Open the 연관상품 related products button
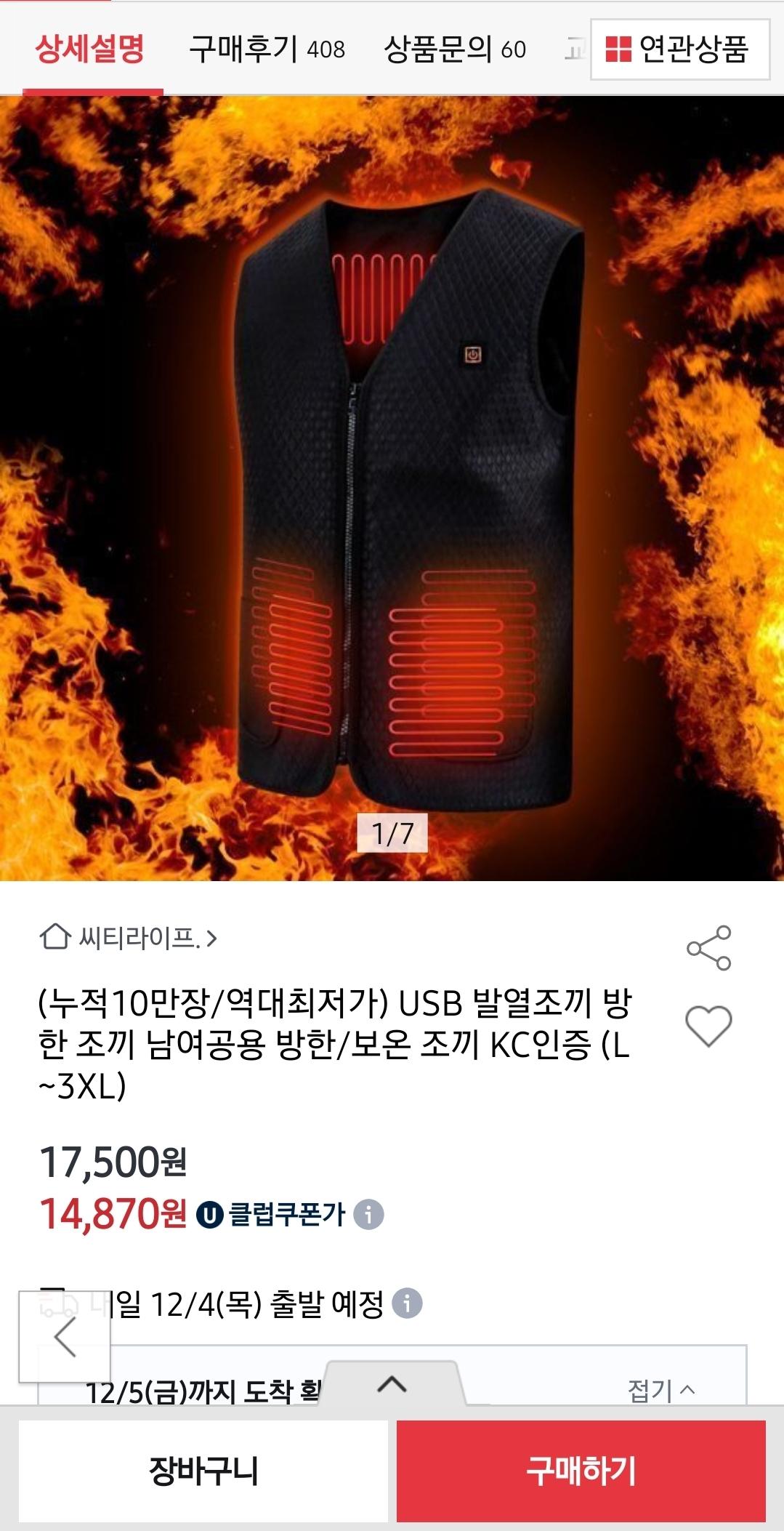 679,49
